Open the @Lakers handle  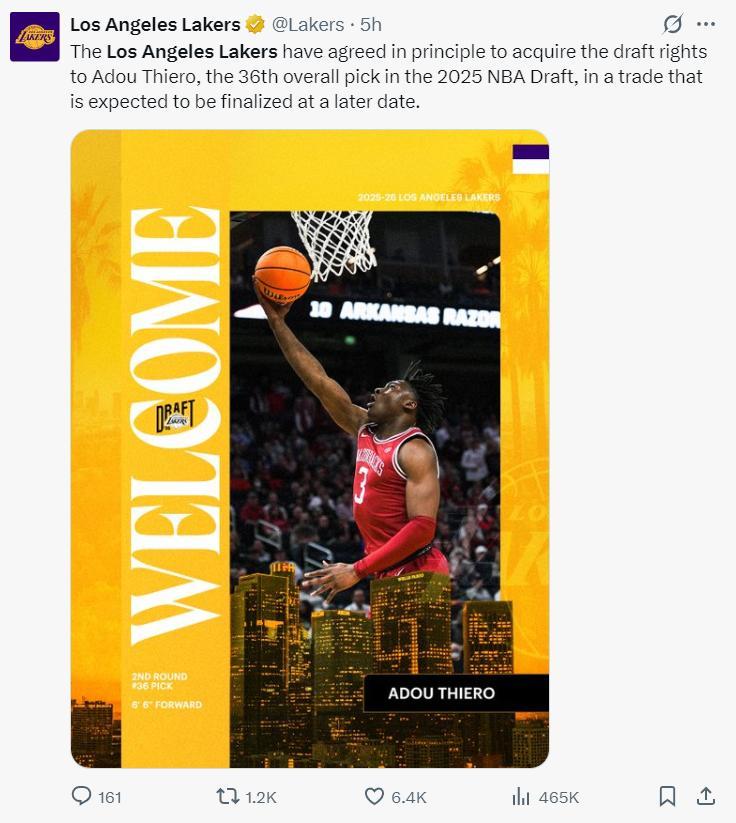point(308,24)
